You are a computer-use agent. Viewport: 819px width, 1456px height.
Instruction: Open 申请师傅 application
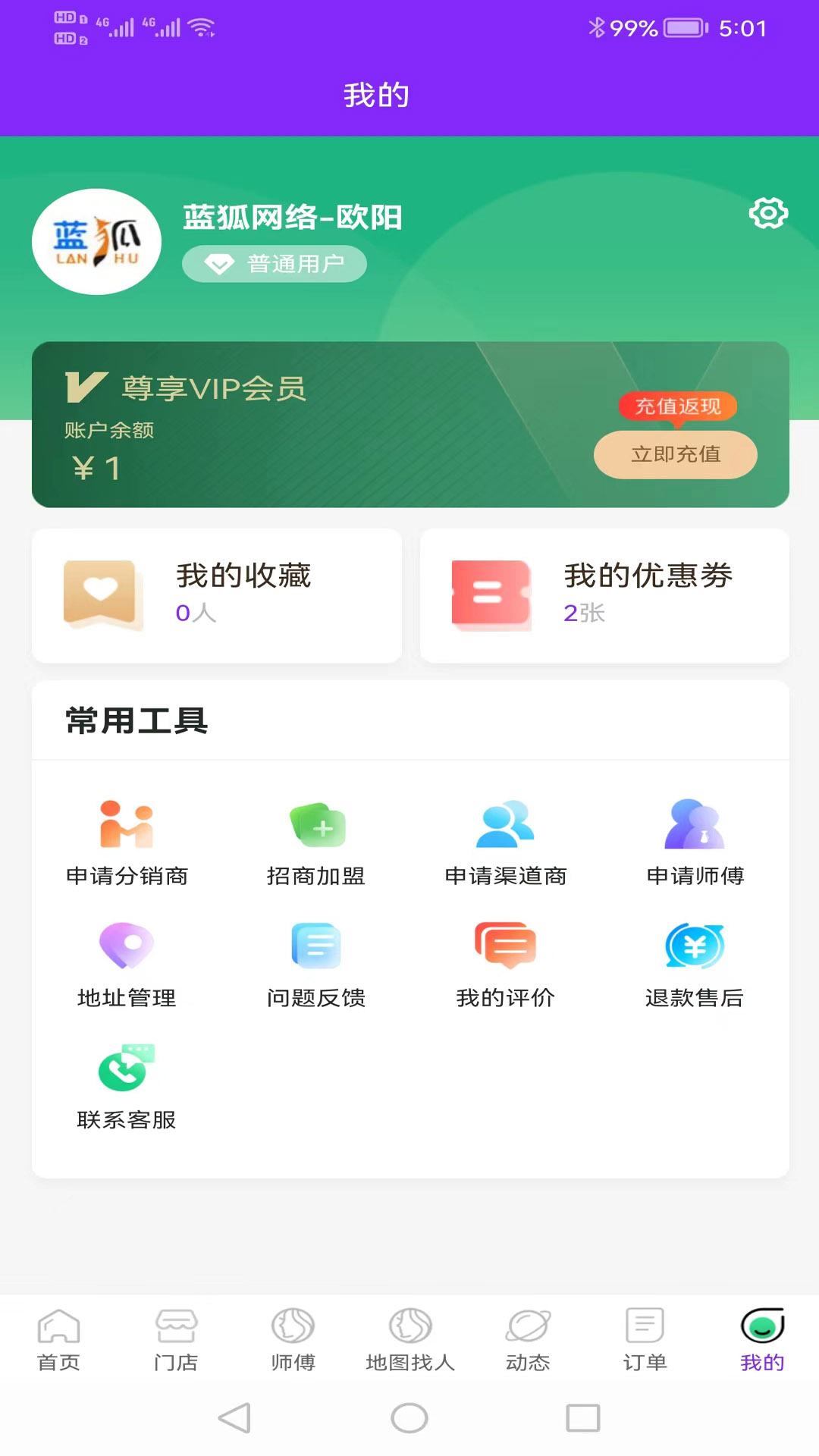[695, 843]
